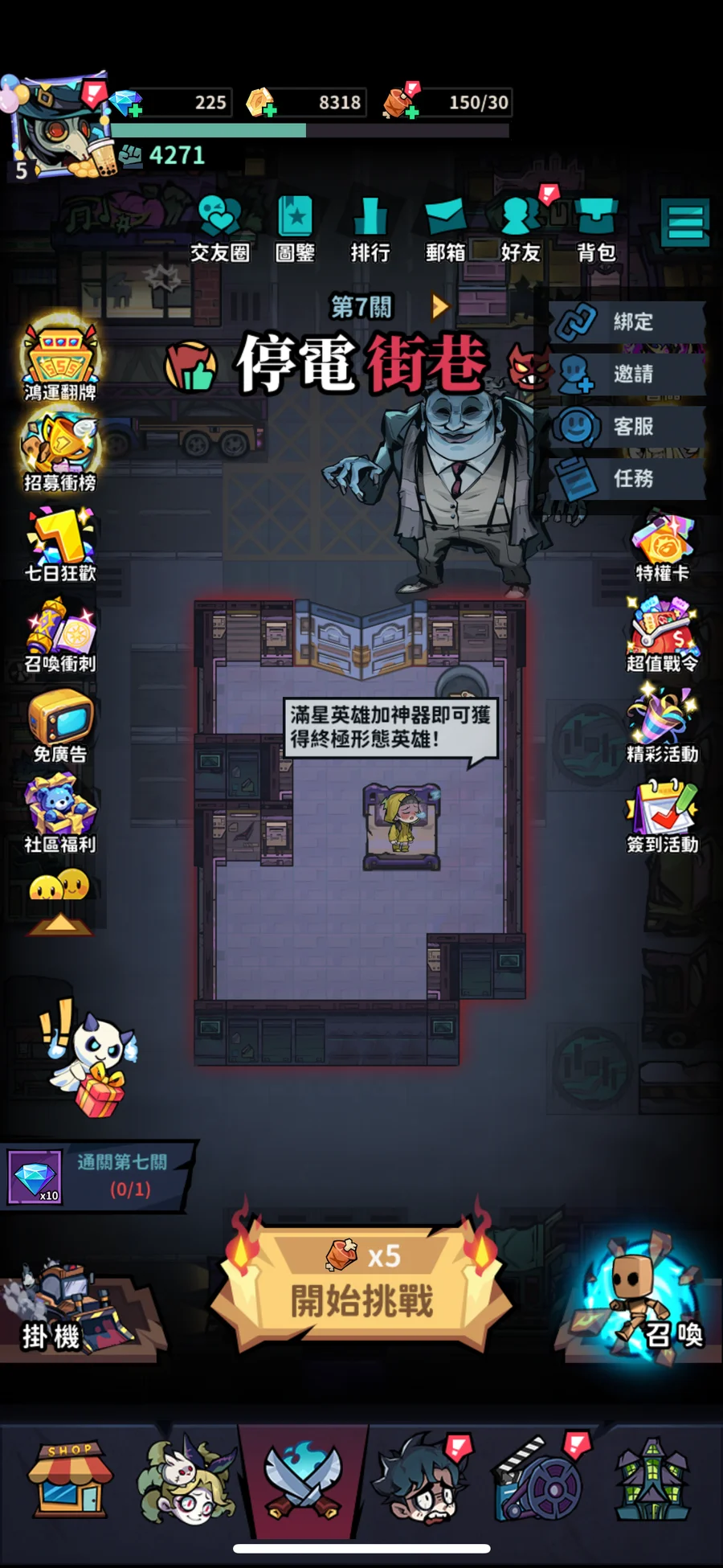The image size is (723, 1568).
Task: Open 鴻運翻牌 lucky card event
Action: pyautogui.click(x=60, y=362)
